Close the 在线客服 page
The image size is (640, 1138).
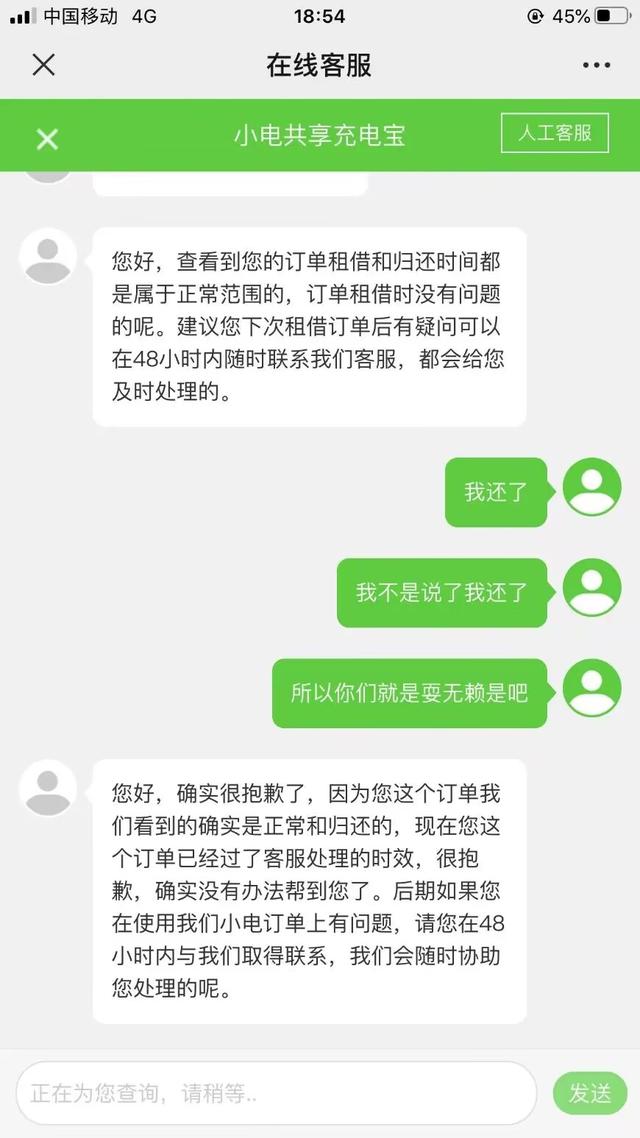(x=43, y=65)
